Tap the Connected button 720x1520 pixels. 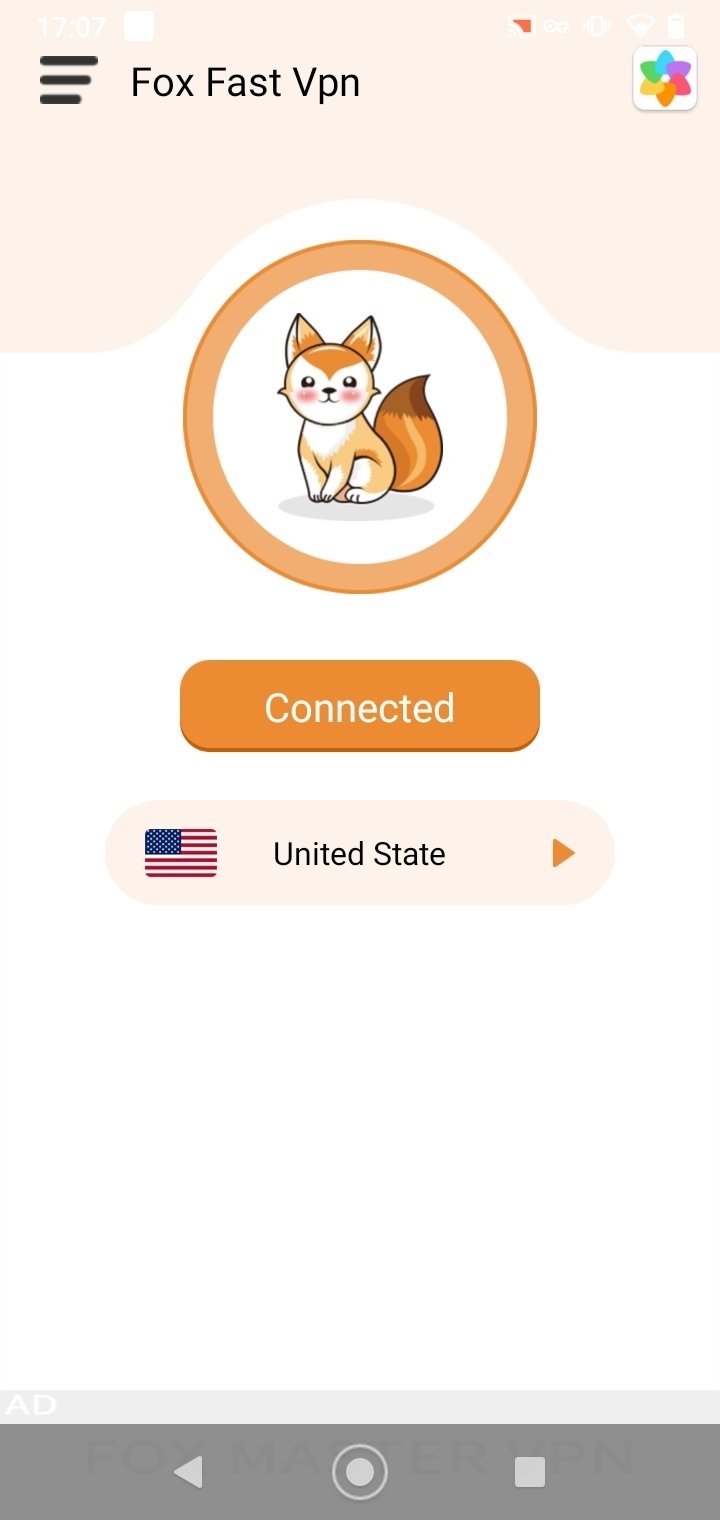pos(360,707)
